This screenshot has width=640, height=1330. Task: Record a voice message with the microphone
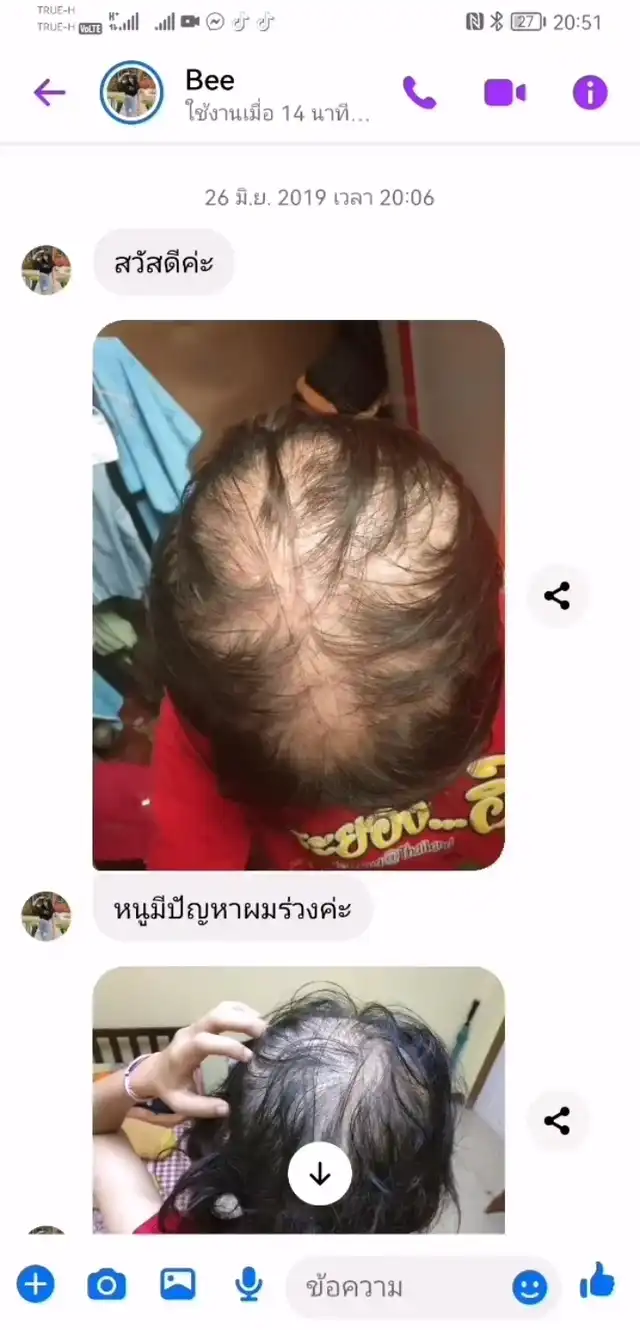248,1284
